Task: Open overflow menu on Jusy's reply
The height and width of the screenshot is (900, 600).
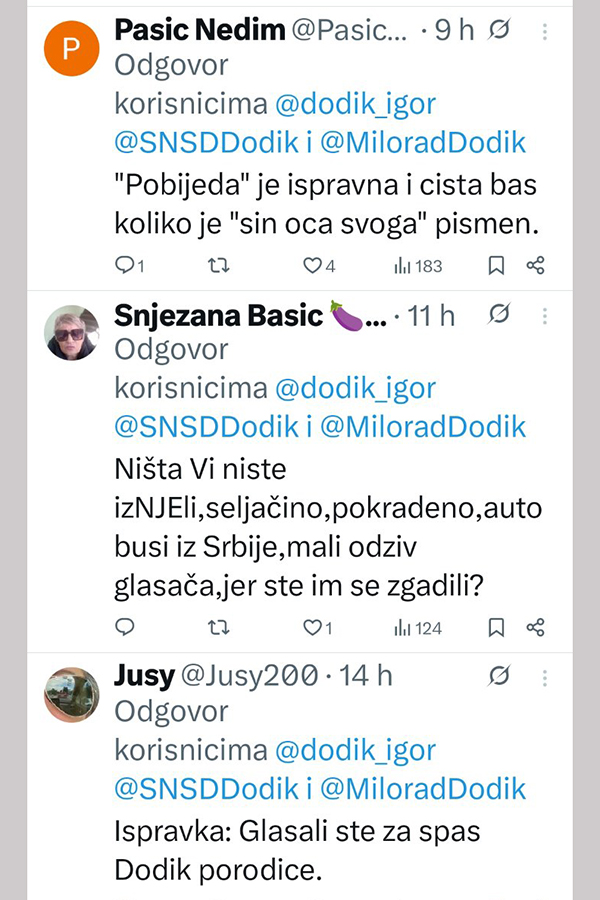Action: click(x=545, y=677)
